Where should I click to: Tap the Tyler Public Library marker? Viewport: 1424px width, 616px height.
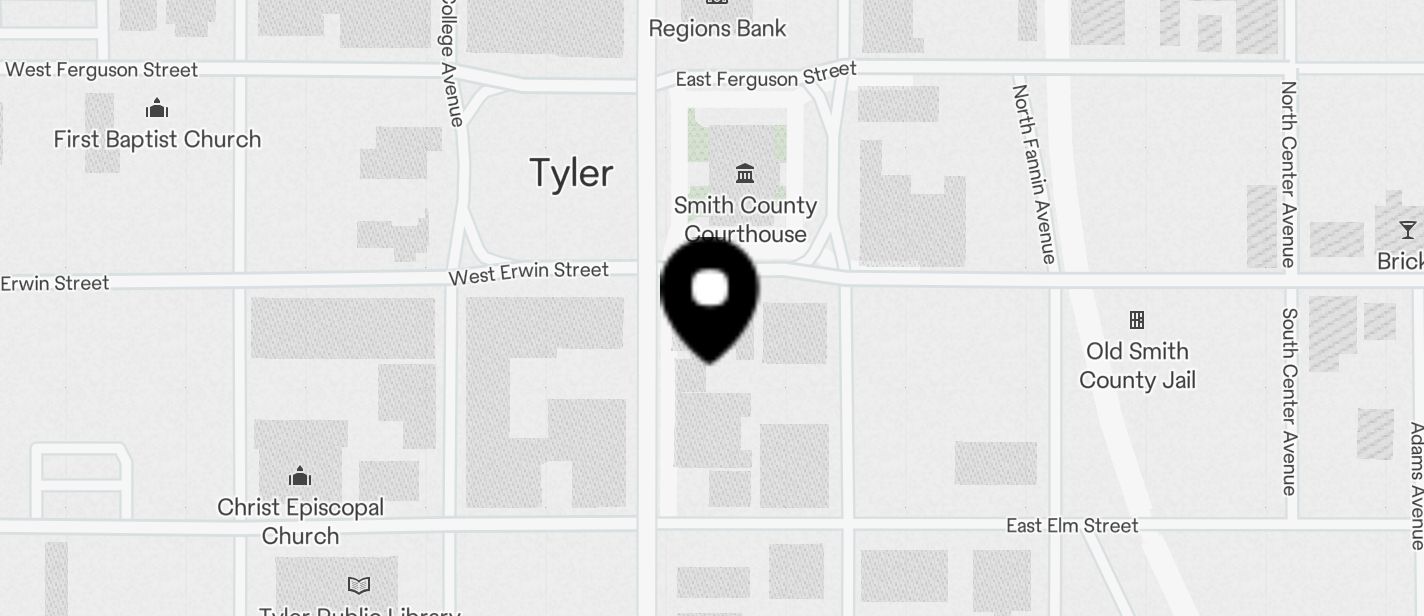(359, 586)
